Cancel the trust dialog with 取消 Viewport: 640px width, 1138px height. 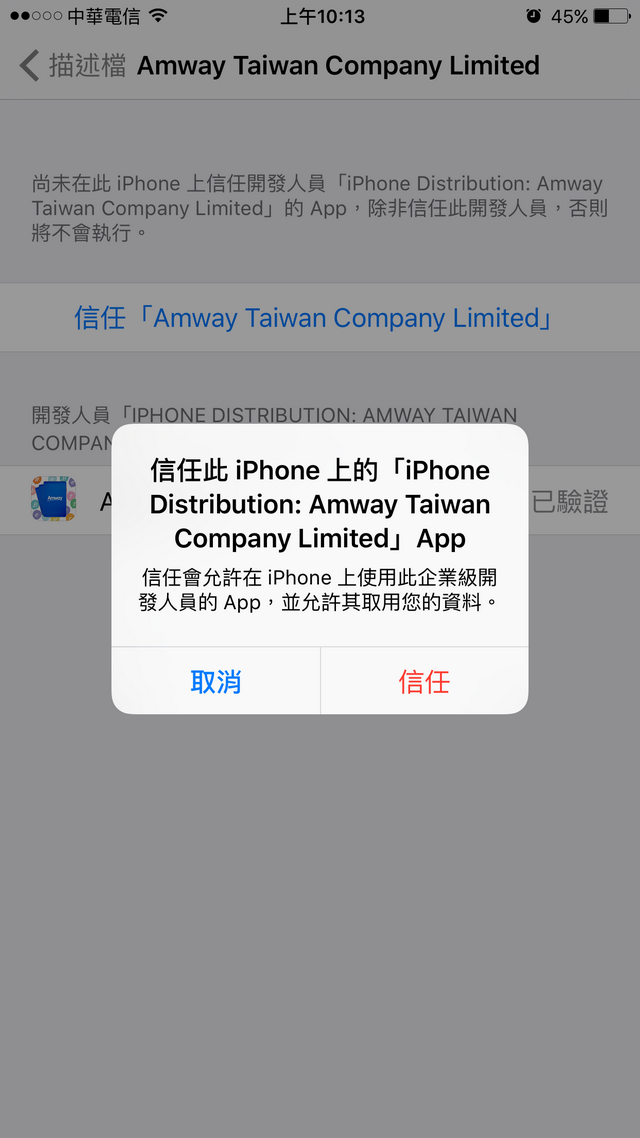(x=216, y=681)
